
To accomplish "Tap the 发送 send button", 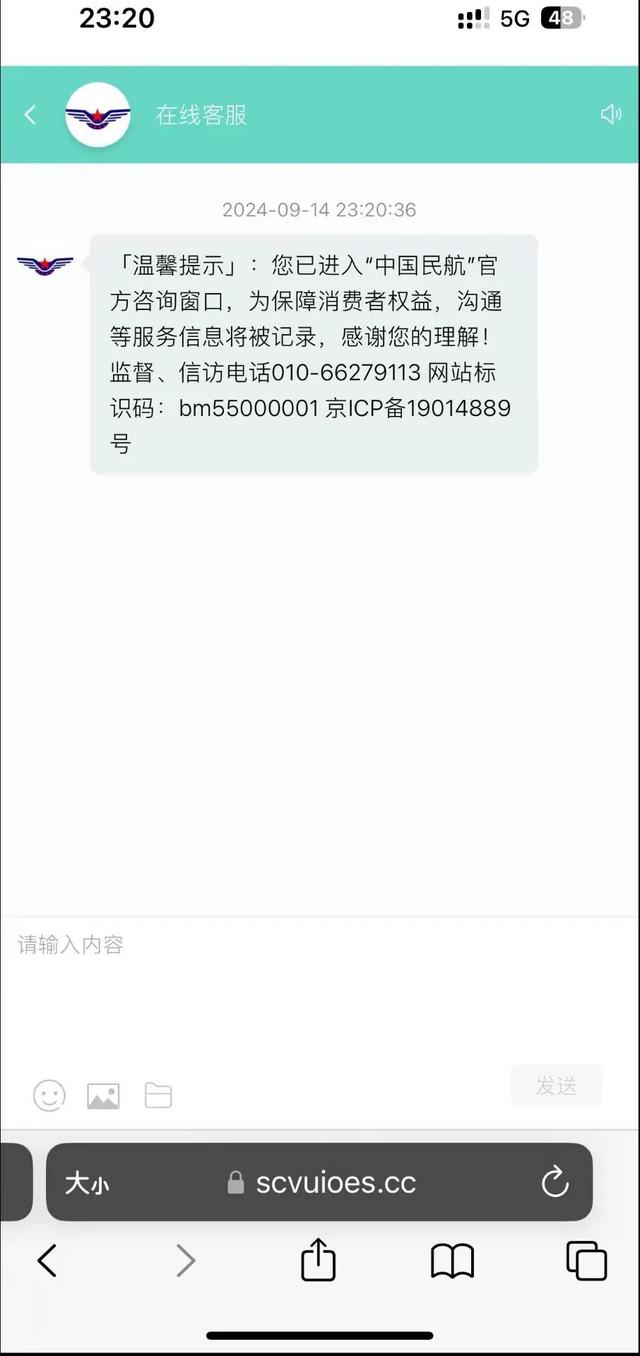I will [x=556, y=1086].
